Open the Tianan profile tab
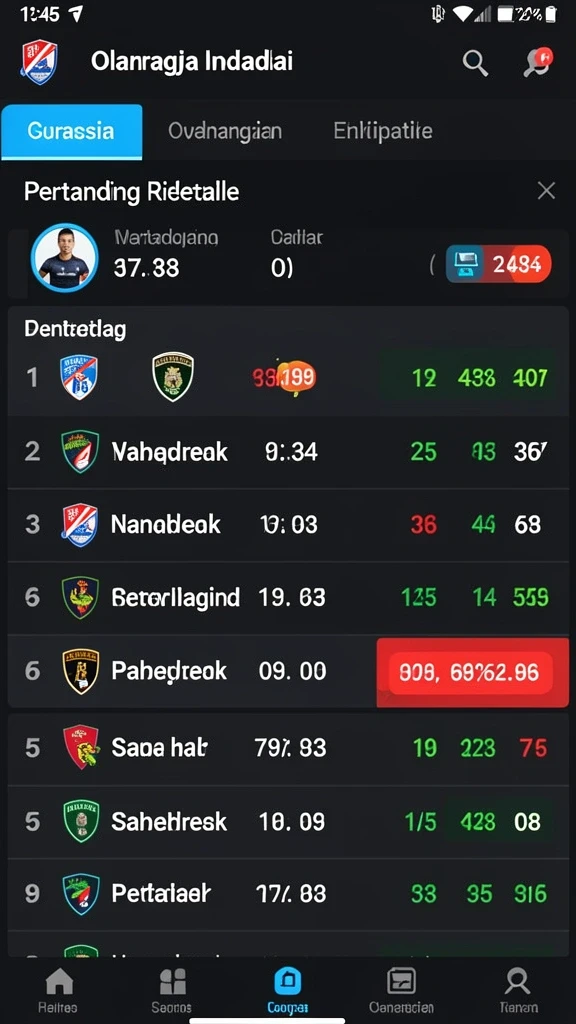 click(519, 990)
